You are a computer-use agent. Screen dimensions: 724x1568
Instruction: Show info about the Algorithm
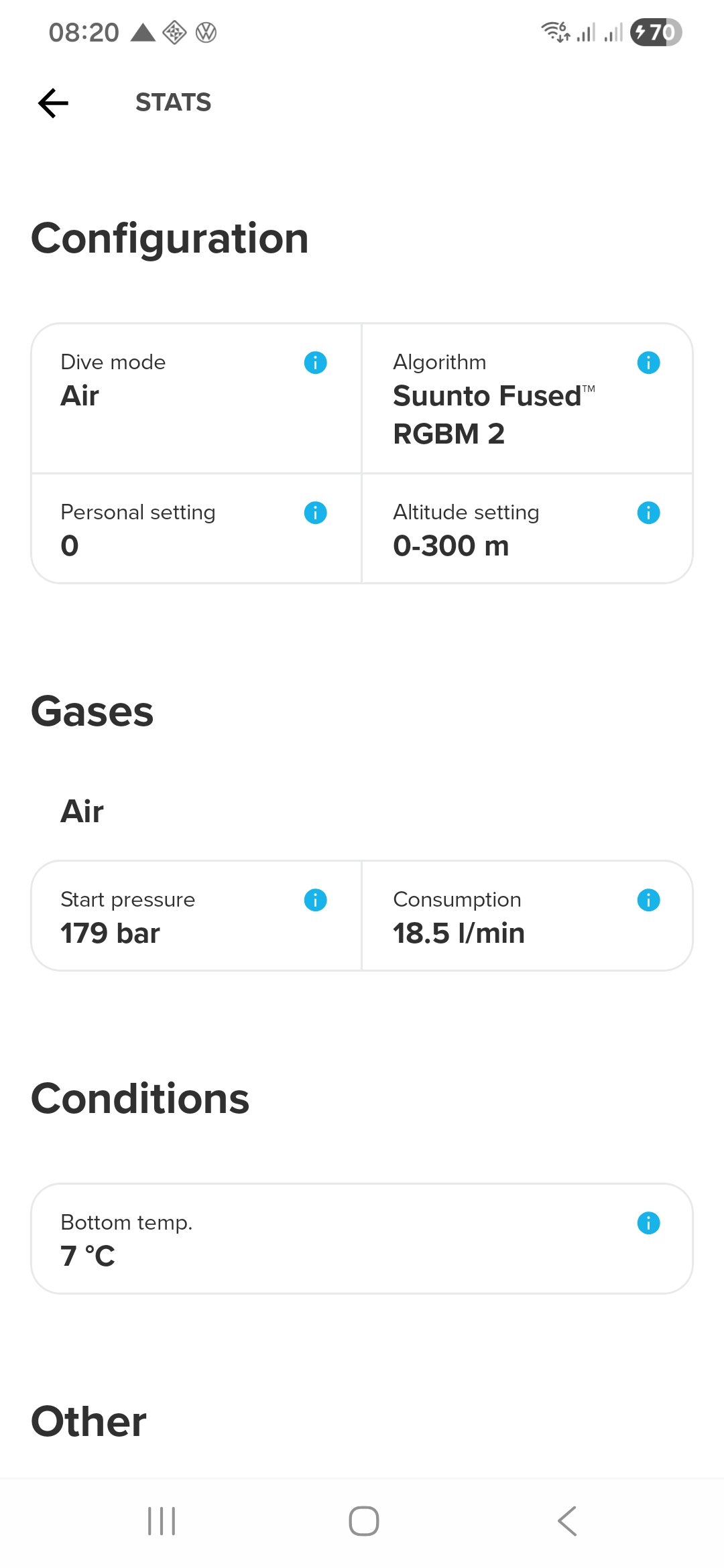(x=648, y=363)
